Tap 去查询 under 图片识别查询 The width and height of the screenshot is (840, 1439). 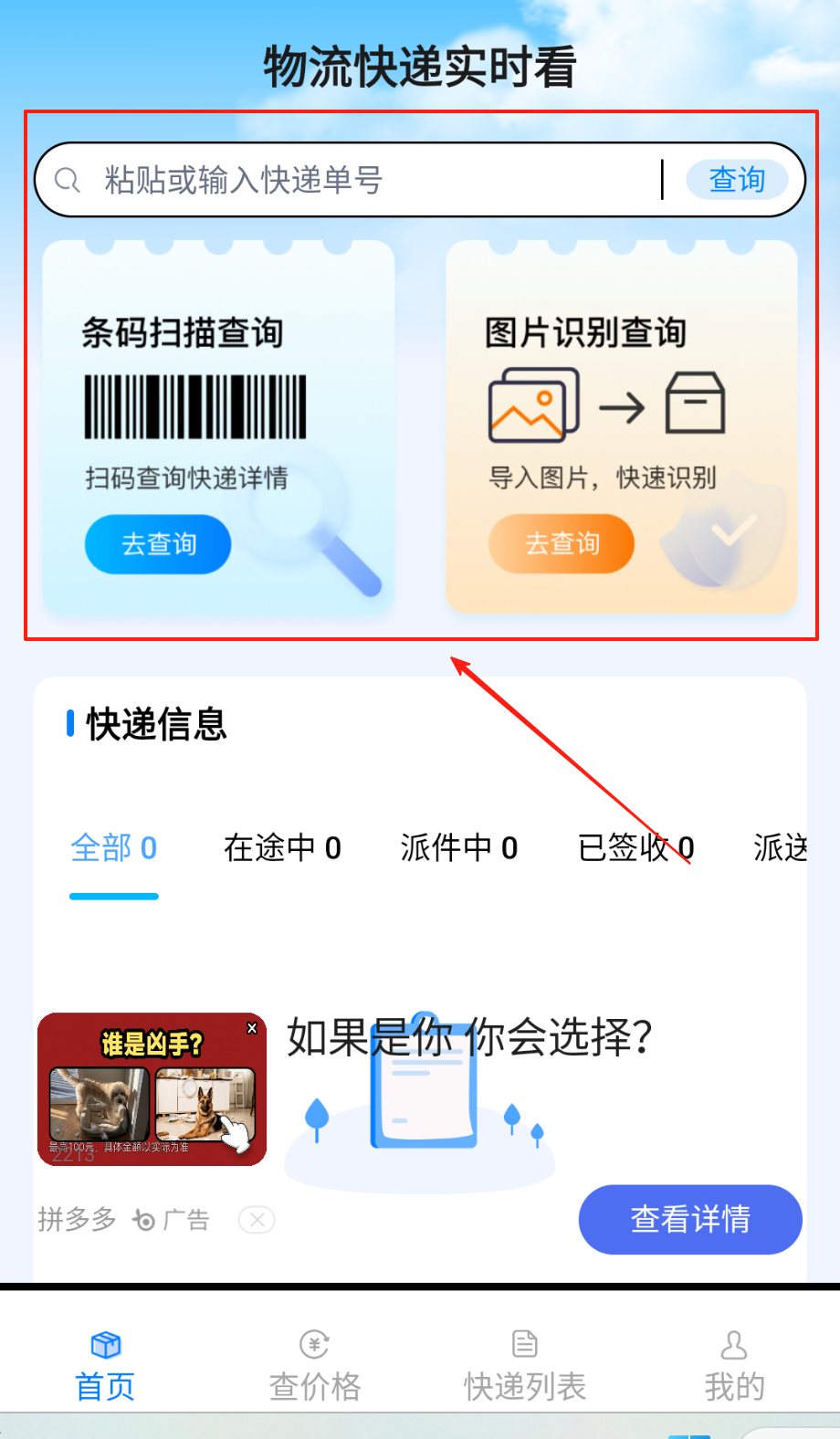tap(562, 544)
